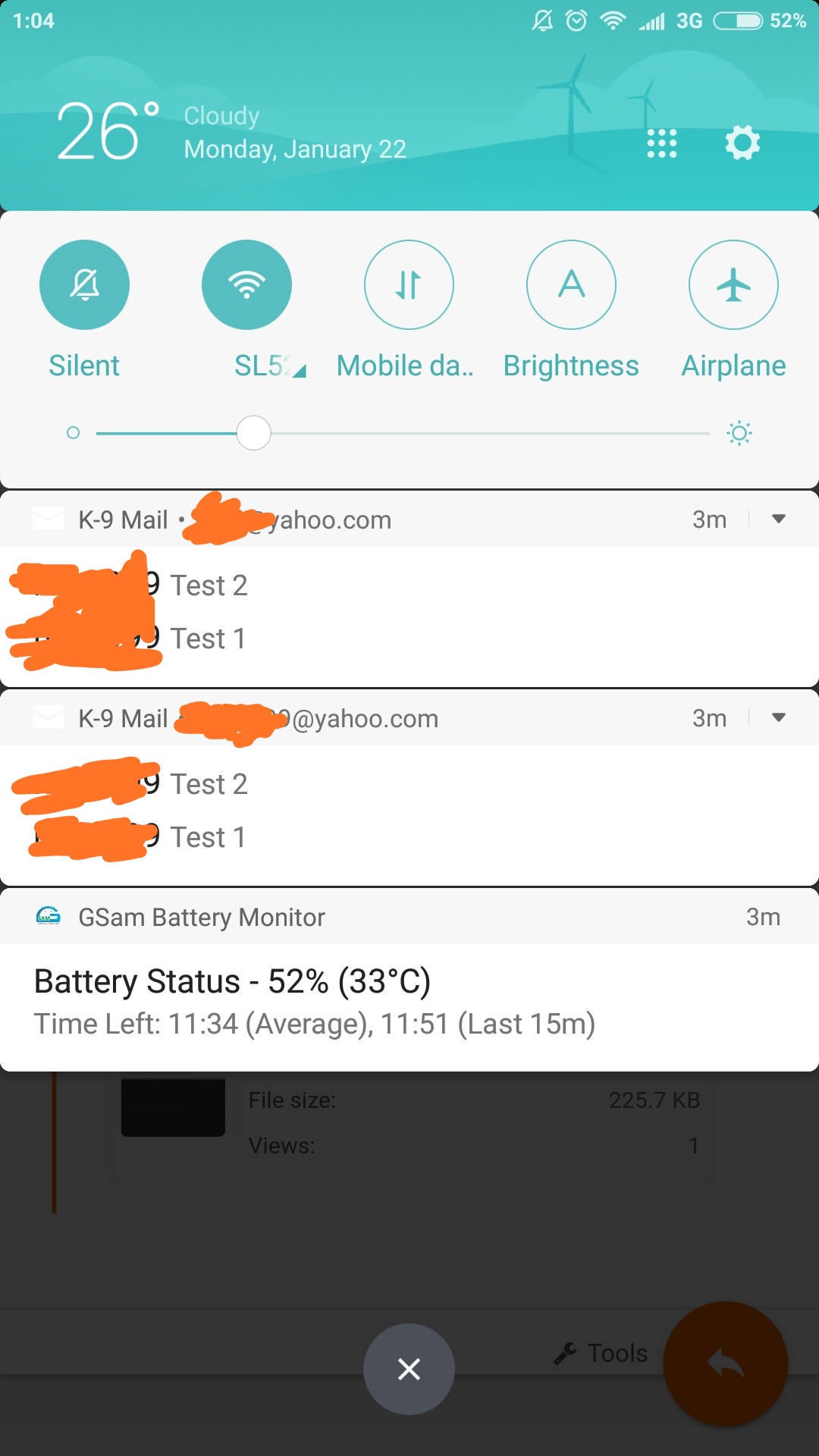This screenshot has width=819, height=1456.
Task: Open the weather widget showing 26° Cloudy
Action: point(232,132)
